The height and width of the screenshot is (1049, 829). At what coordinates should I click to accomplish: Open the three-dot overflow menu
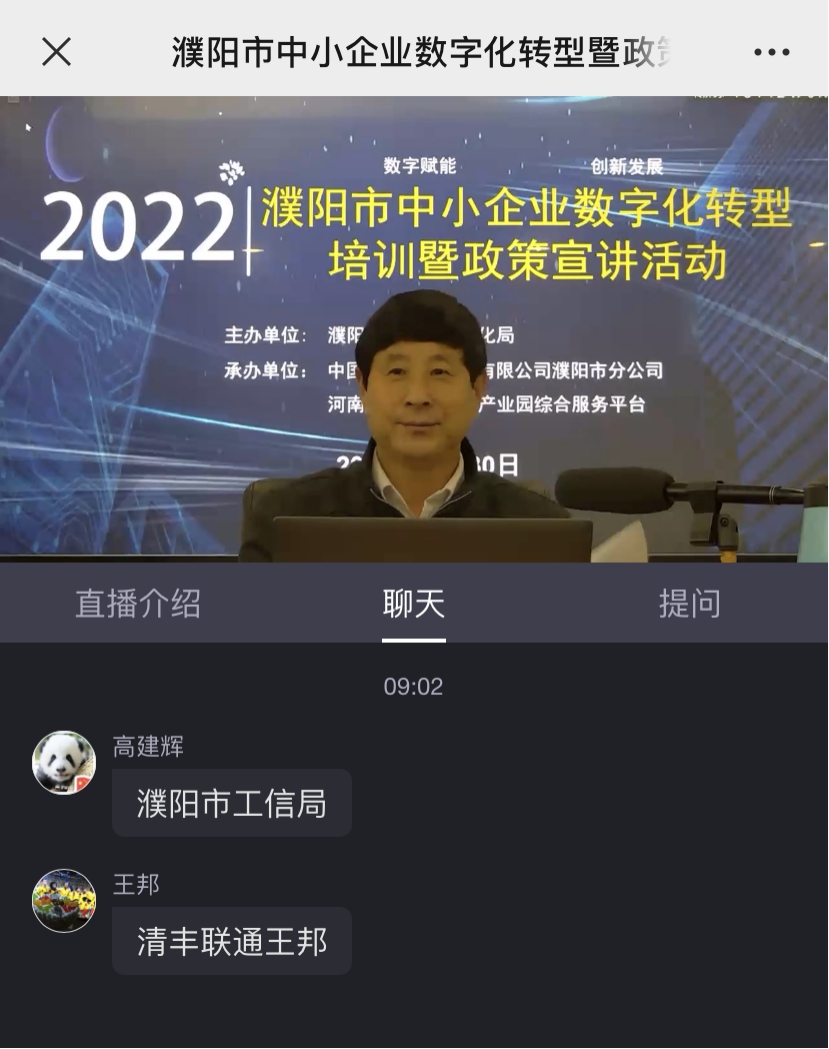771,52
